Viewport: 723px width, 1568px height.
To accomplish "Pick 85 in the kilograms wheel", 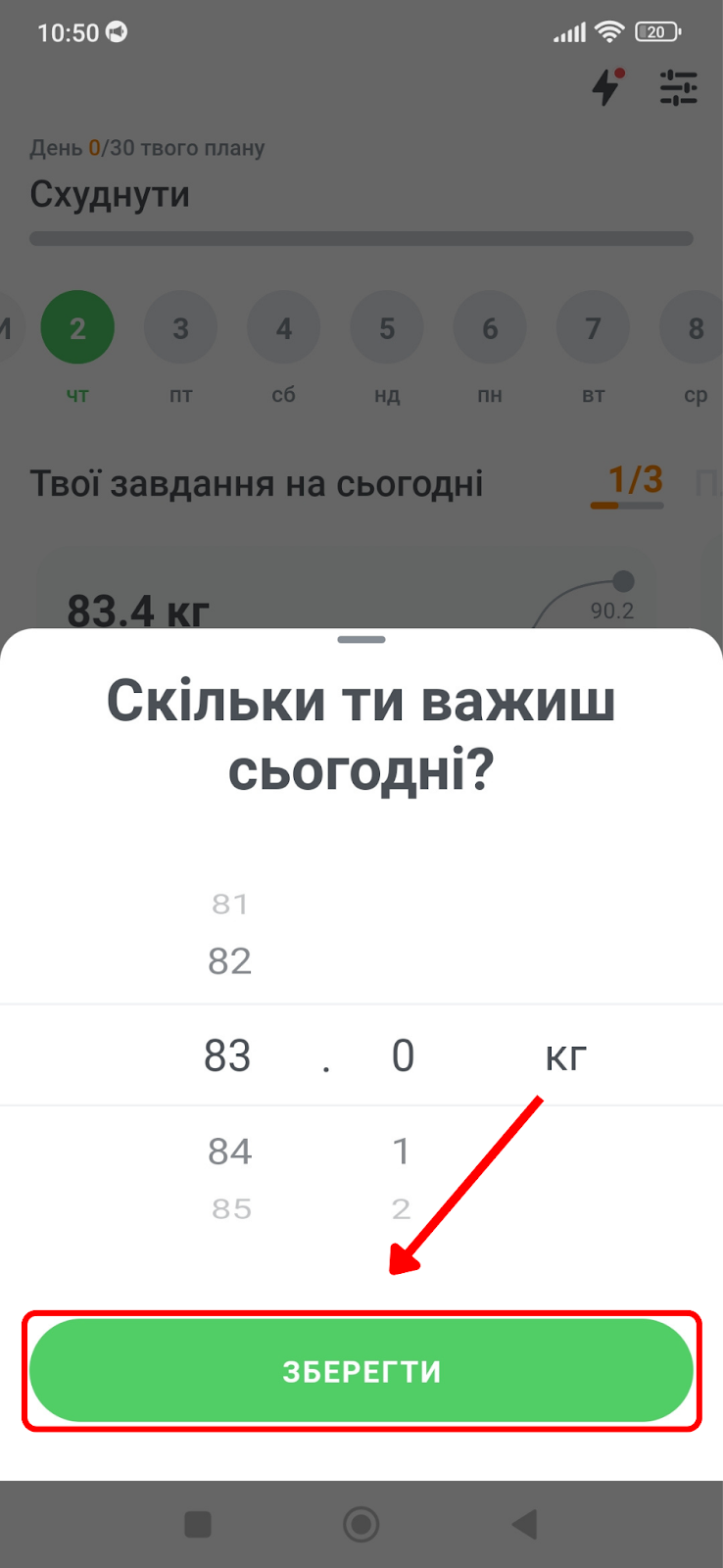I will (231, 1208).
